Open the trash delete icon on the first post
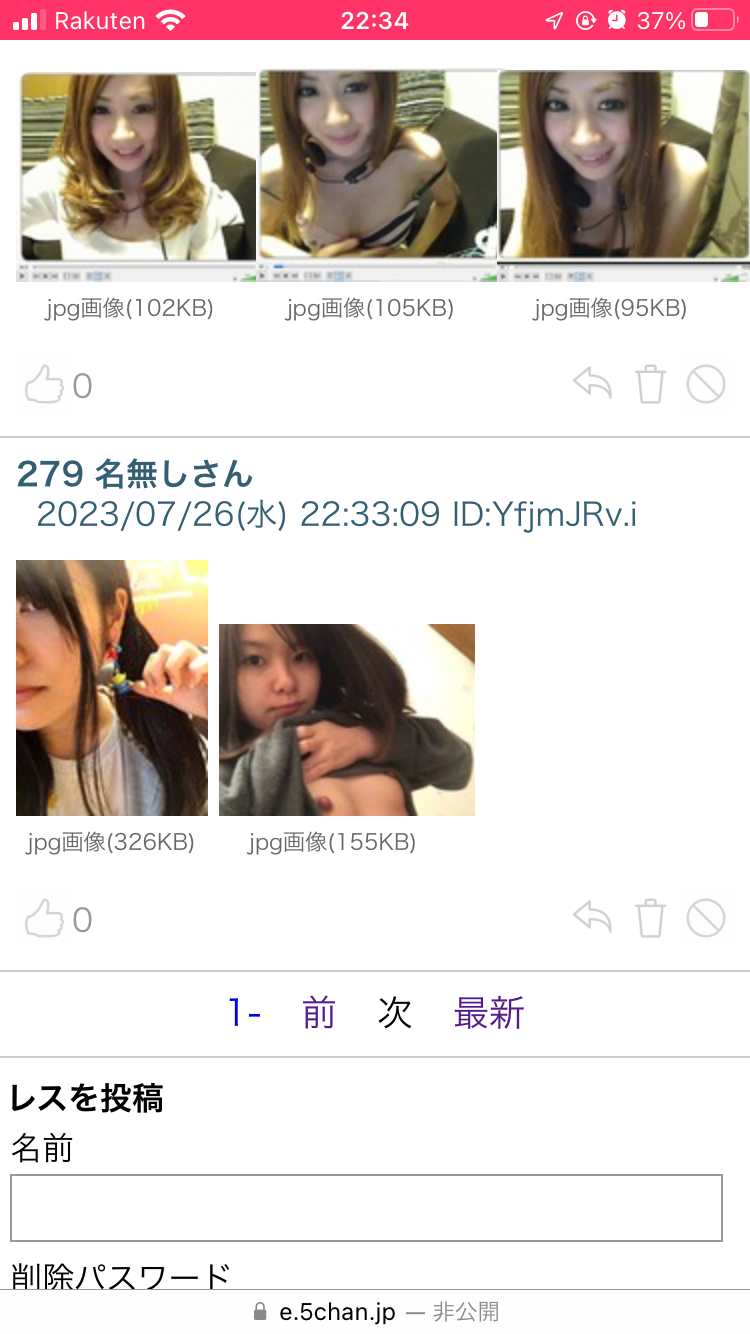 (650, 383)
